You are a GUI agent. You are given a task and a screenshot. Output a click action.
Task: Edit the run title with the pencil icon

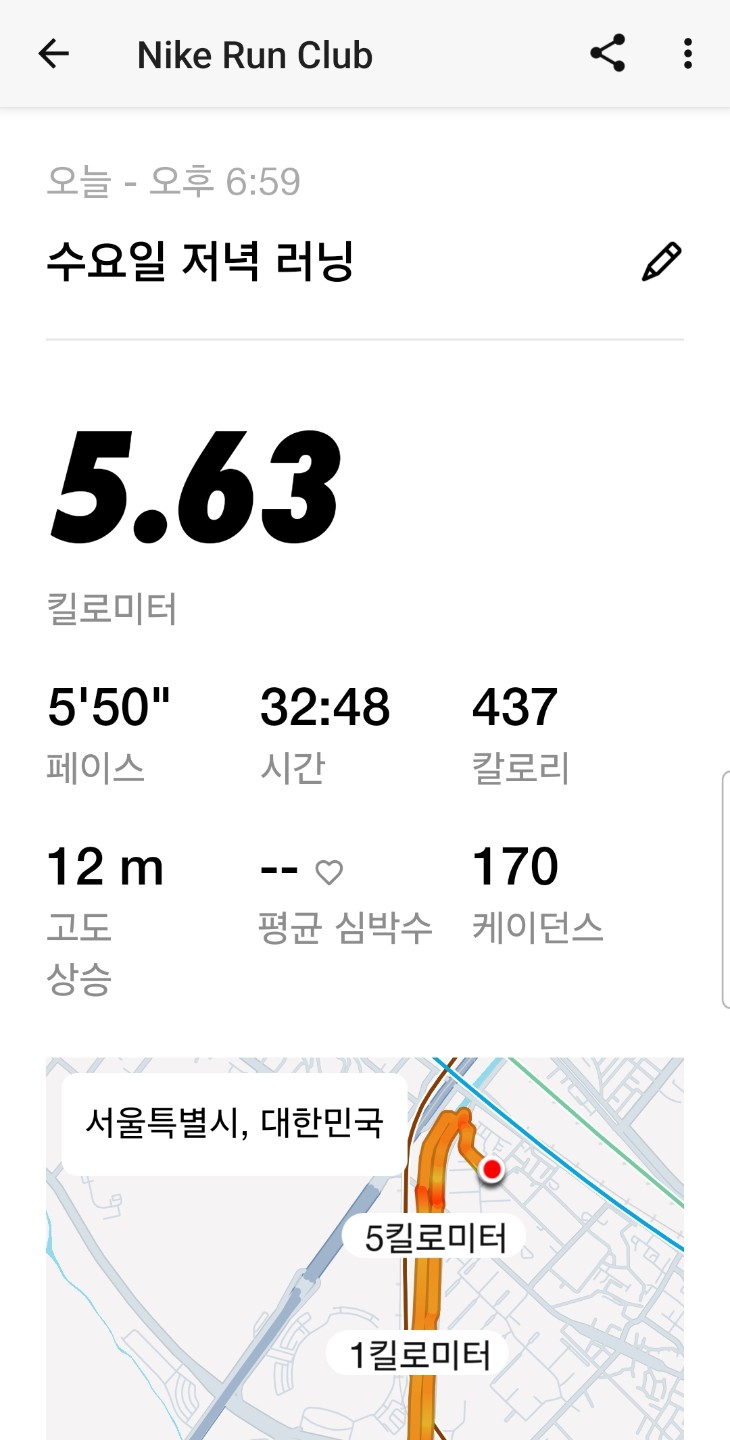pyautogui.click(x=661, y=262)
